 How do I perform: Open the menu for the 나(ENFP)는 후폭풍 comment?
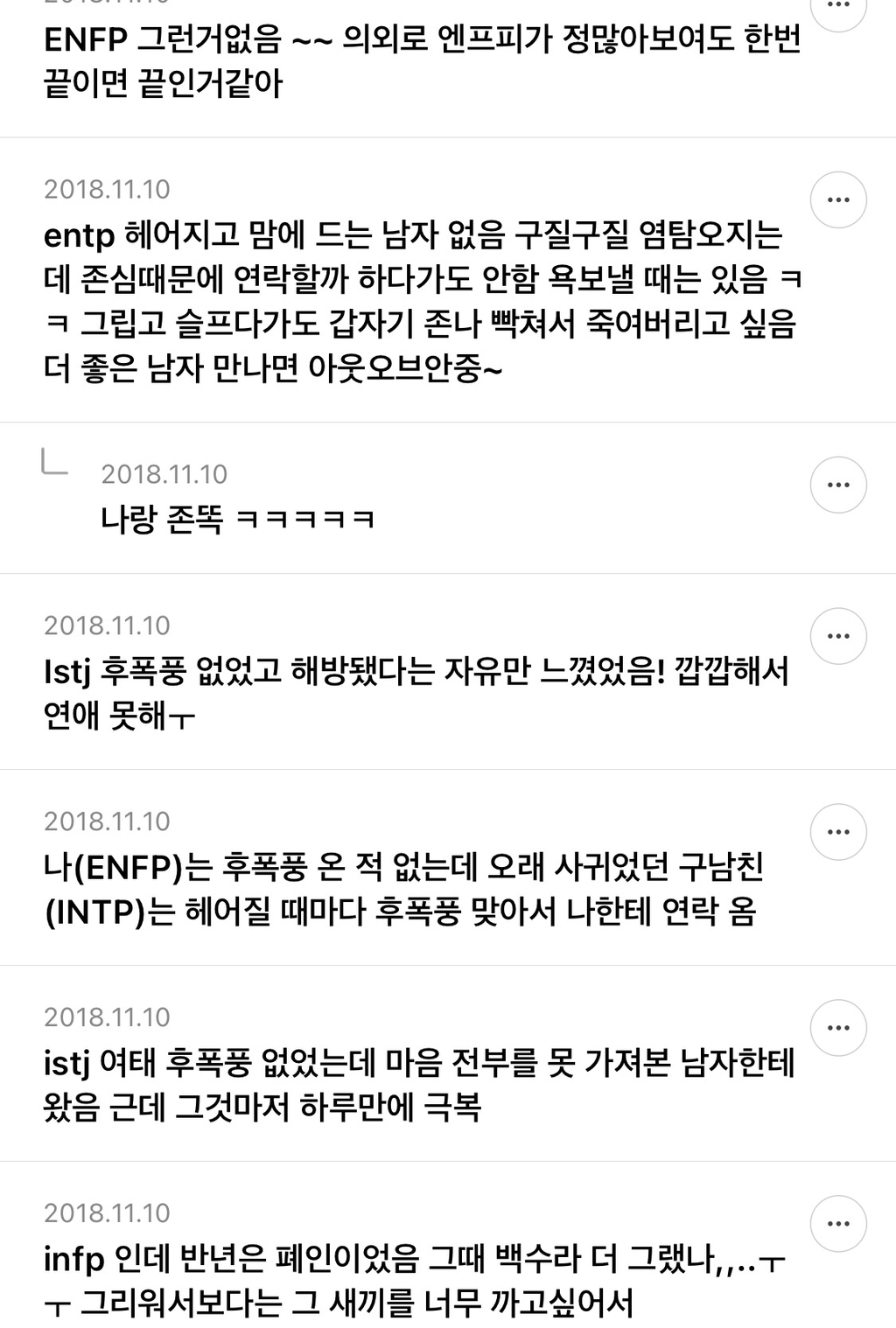point(838,832)
